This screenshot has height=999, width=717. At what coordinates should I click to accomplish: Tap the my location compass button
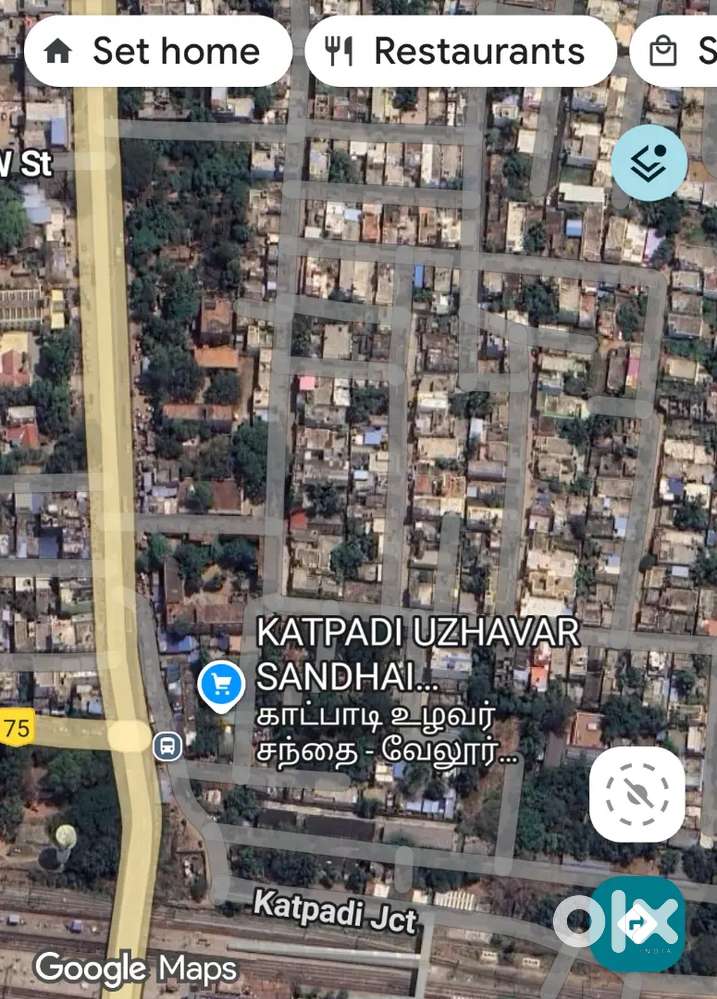coord(637,794)
